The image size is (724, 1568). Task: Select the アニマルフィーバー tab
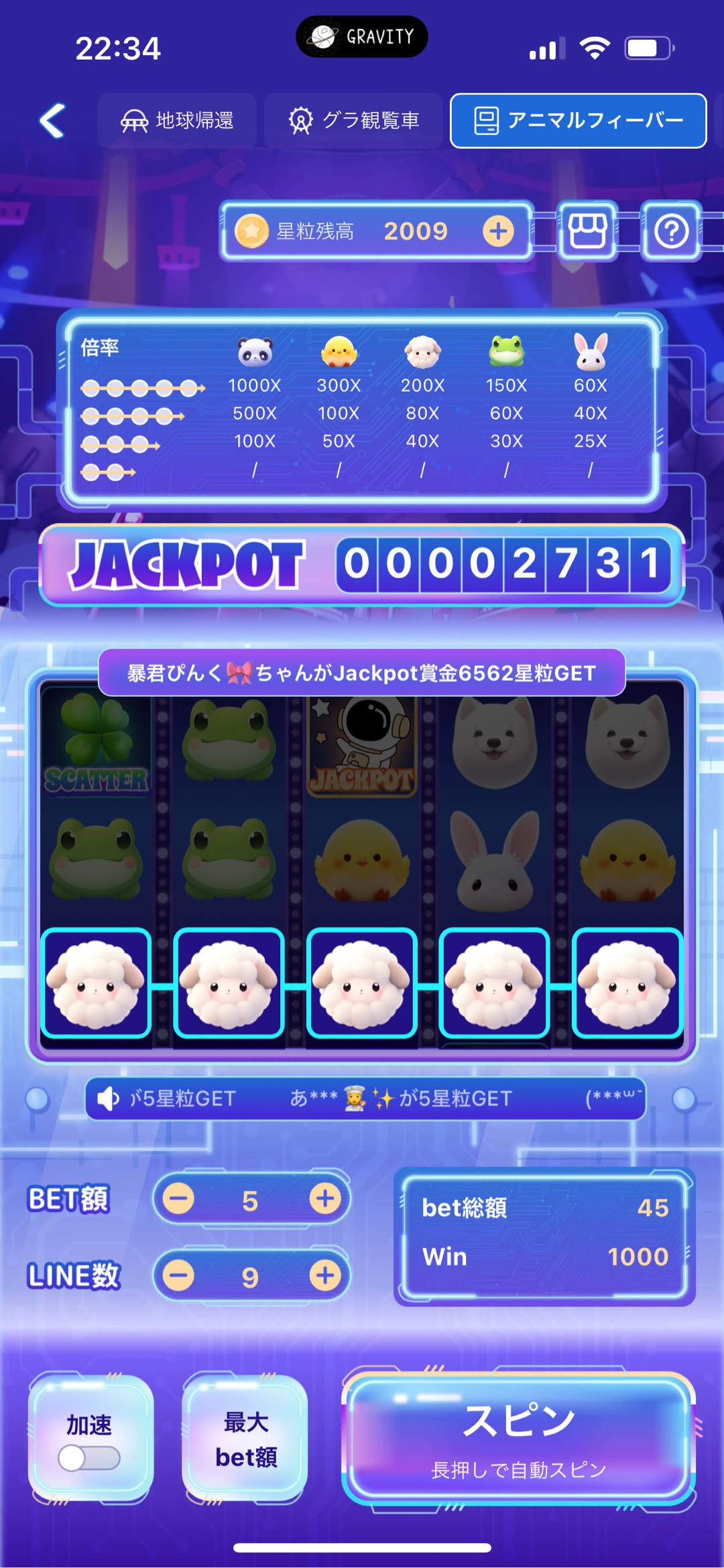click(x=578, y=121)
